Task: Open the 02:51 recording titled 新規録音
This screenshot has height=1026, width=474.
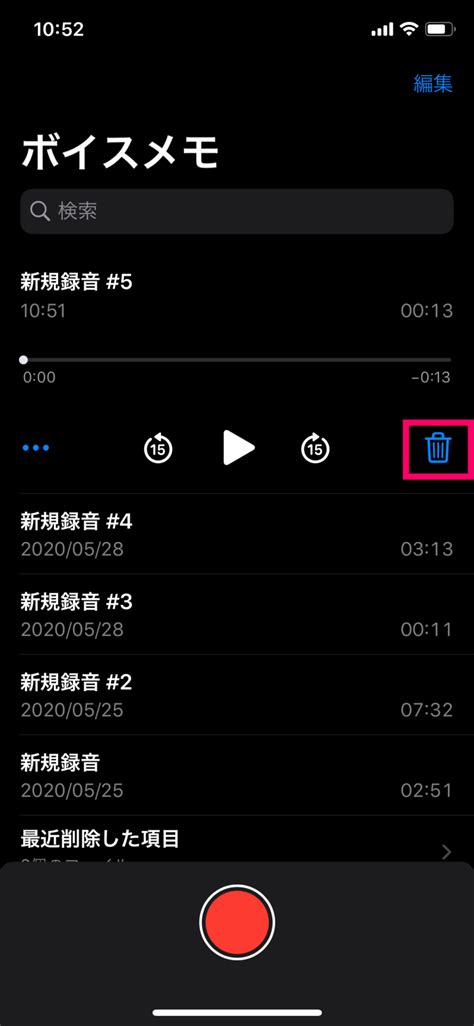Action: [x=237, y=775]
